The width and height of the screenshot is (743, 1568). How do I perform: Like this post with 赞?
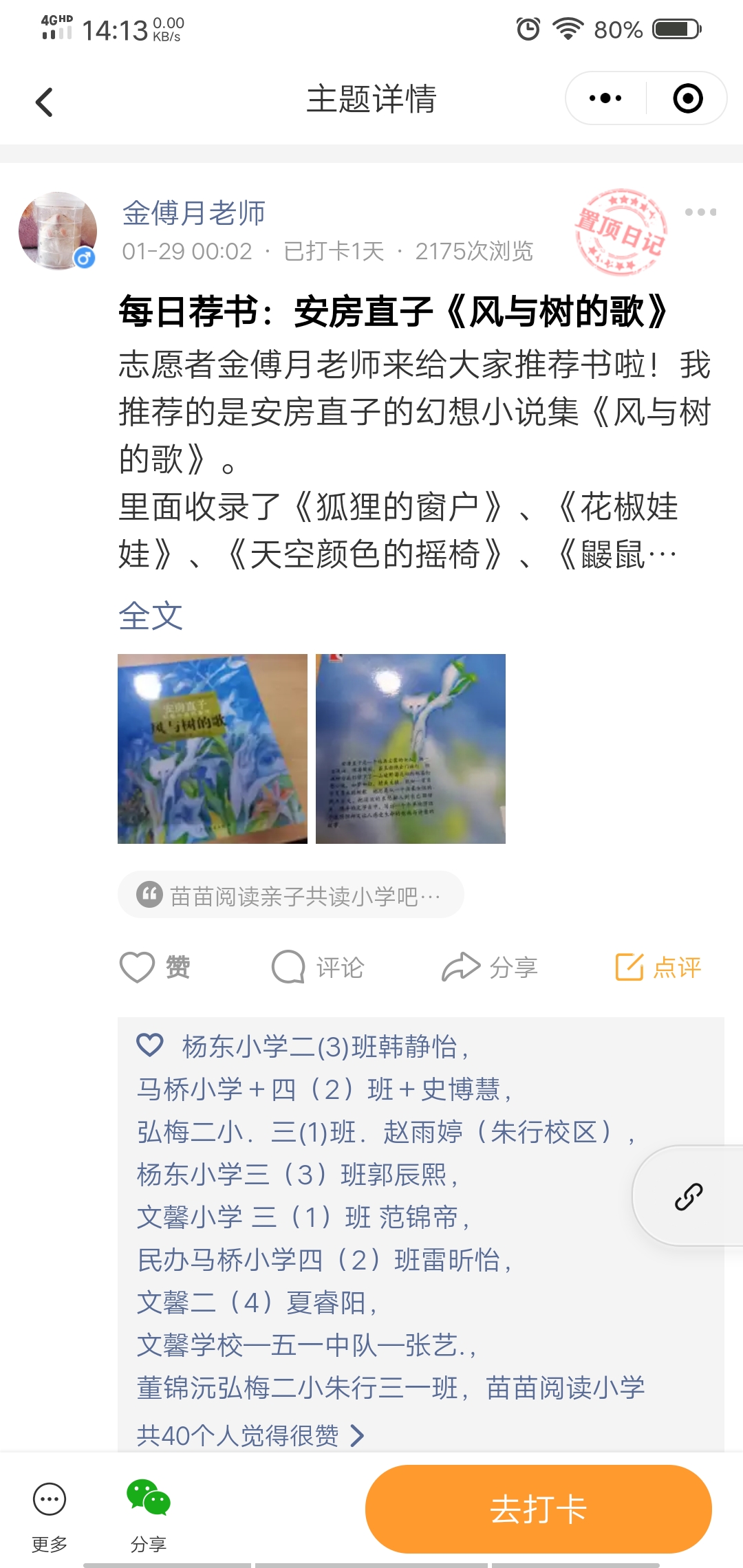(155, 967)
